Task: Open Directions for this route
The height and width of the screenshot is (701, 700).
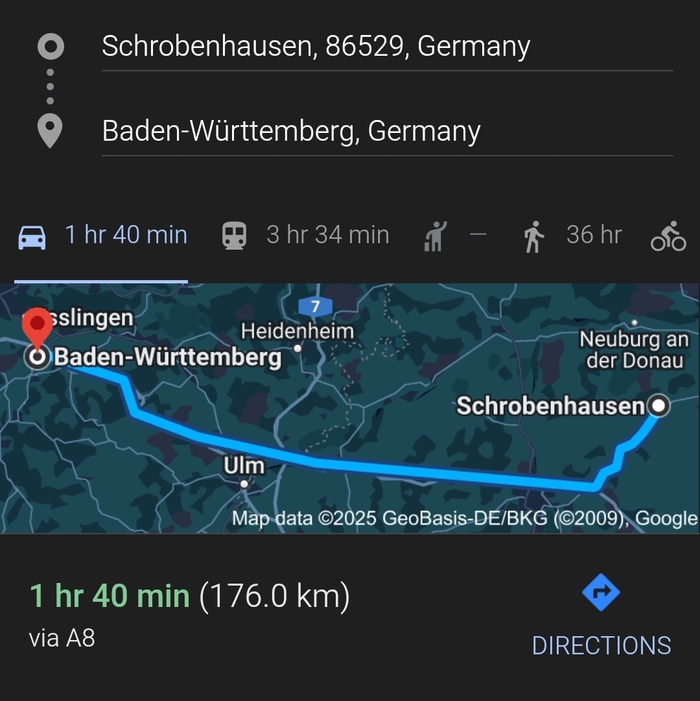Action: [601, 615]
